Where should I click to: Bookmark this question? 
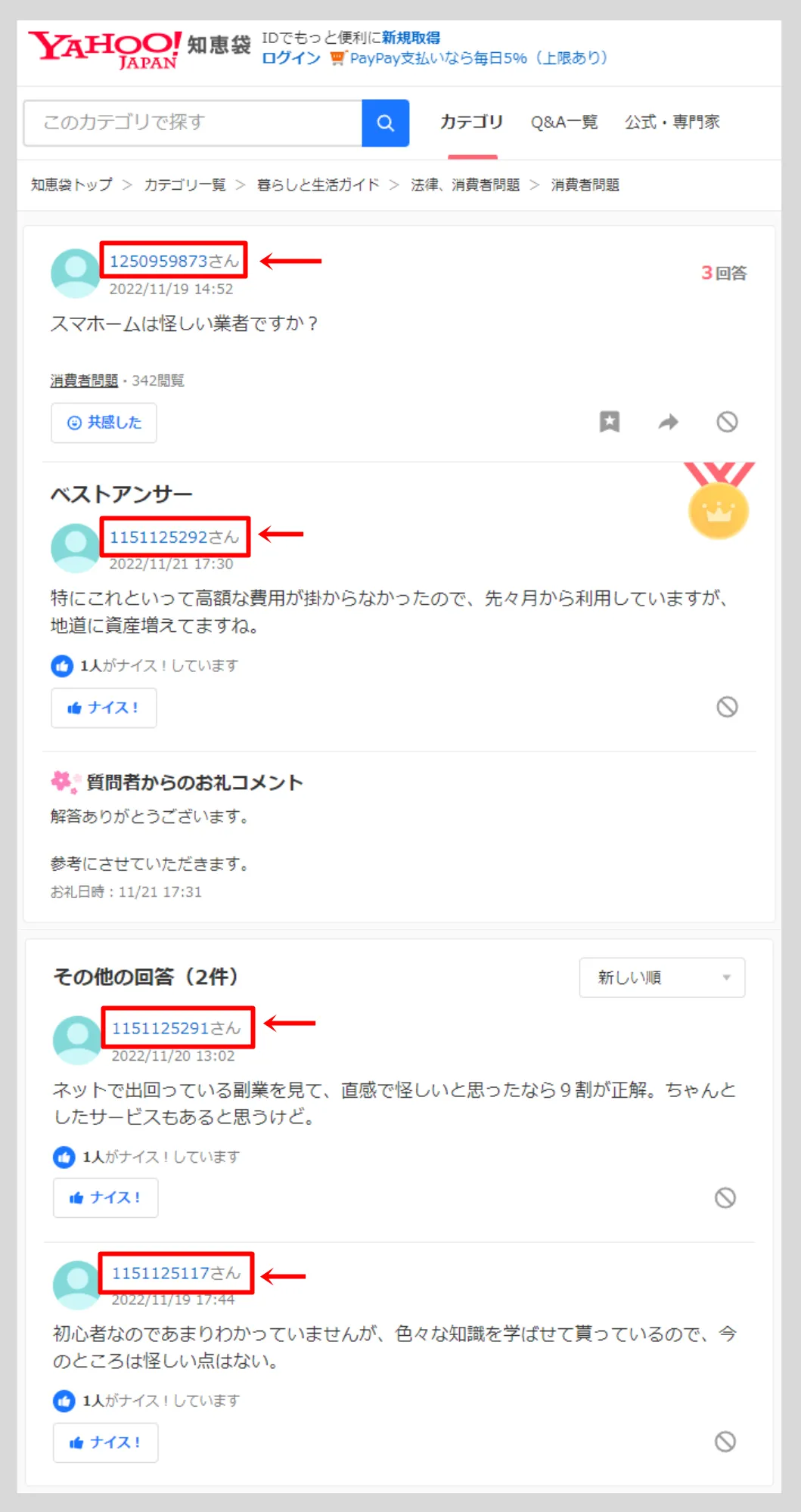coord(610,422)
